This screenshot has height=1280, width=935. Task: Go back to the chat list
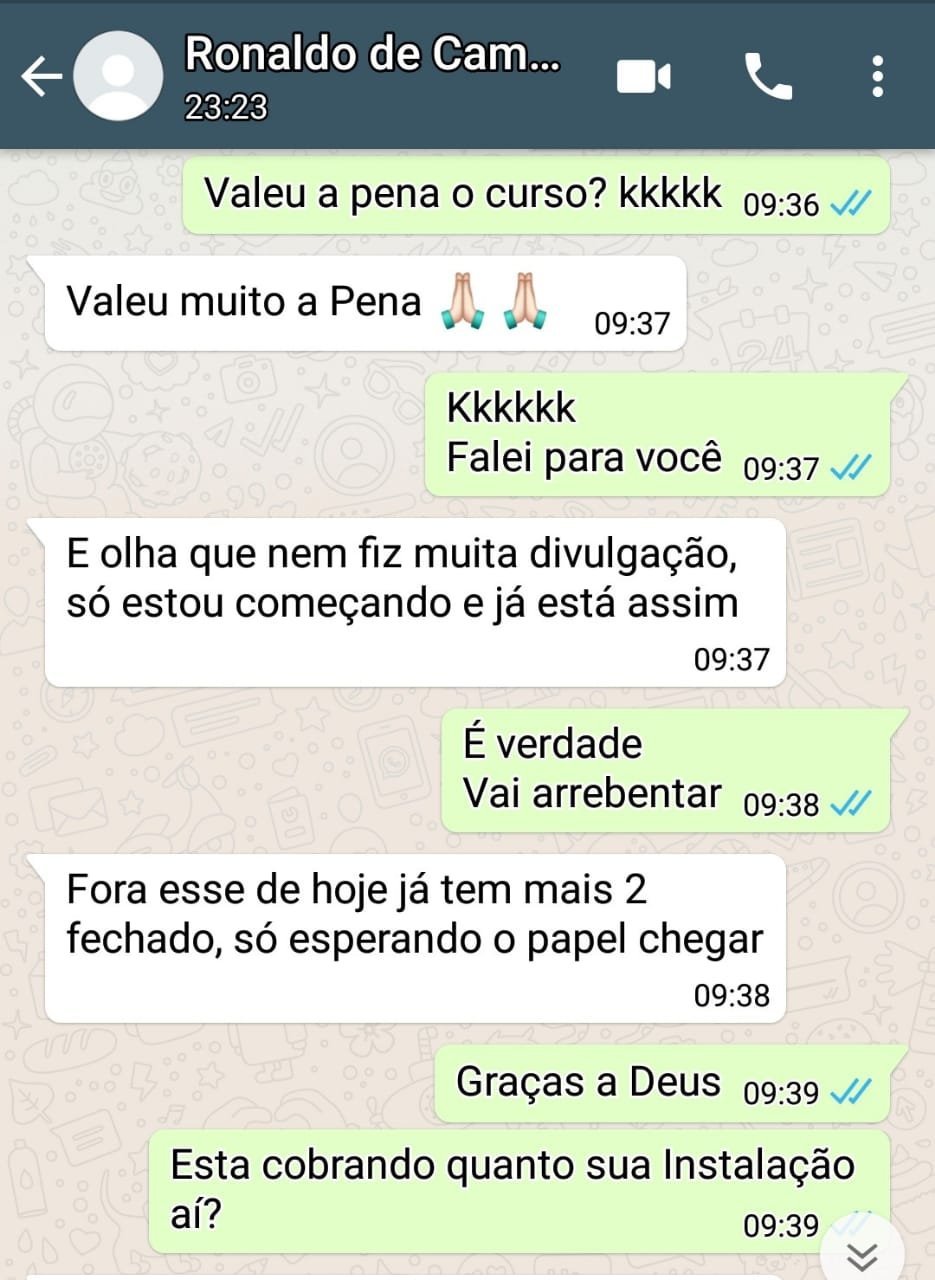coord(40,77)
